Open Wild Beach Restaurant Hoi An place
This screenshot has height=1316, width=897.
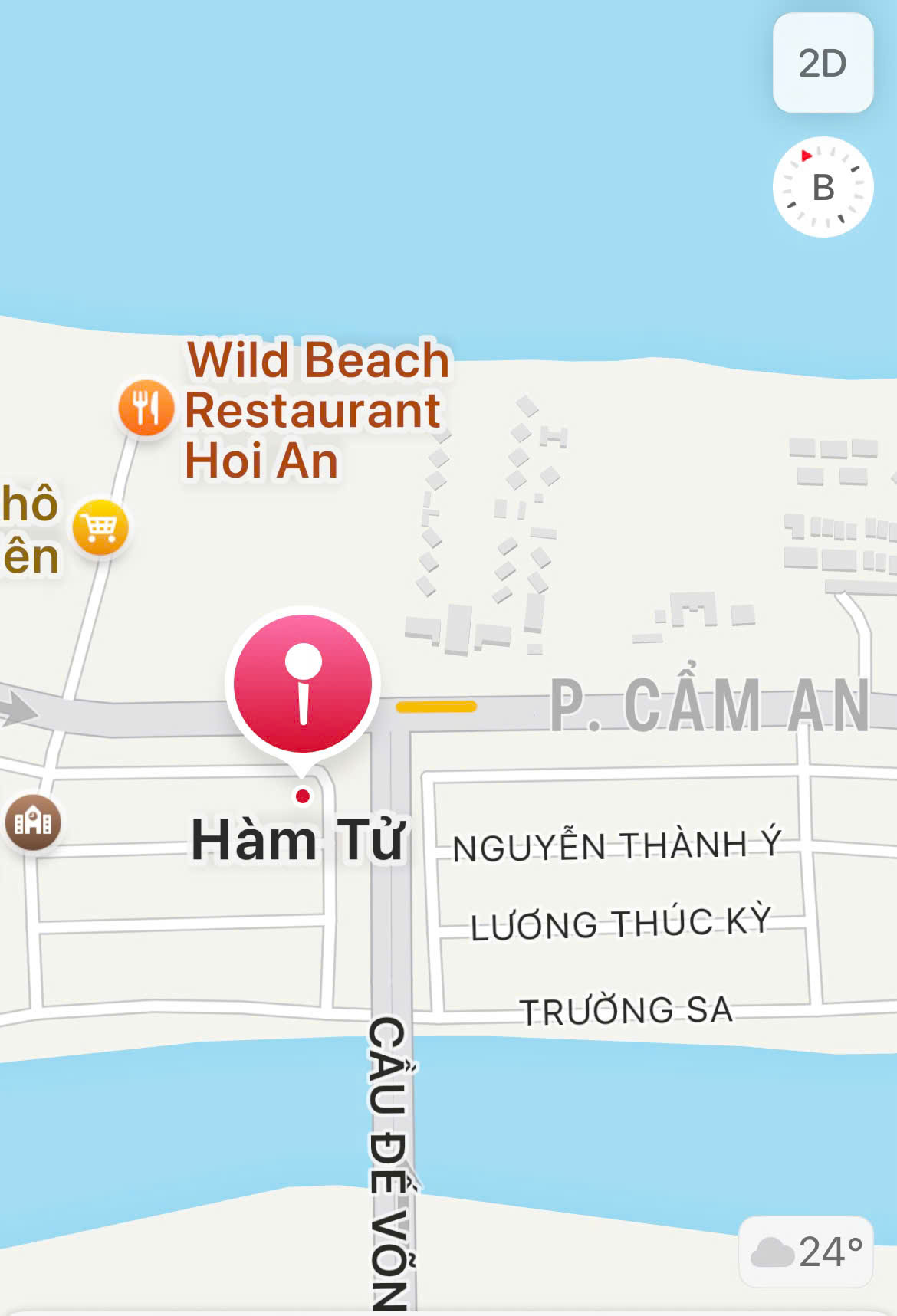coord(146,408)
